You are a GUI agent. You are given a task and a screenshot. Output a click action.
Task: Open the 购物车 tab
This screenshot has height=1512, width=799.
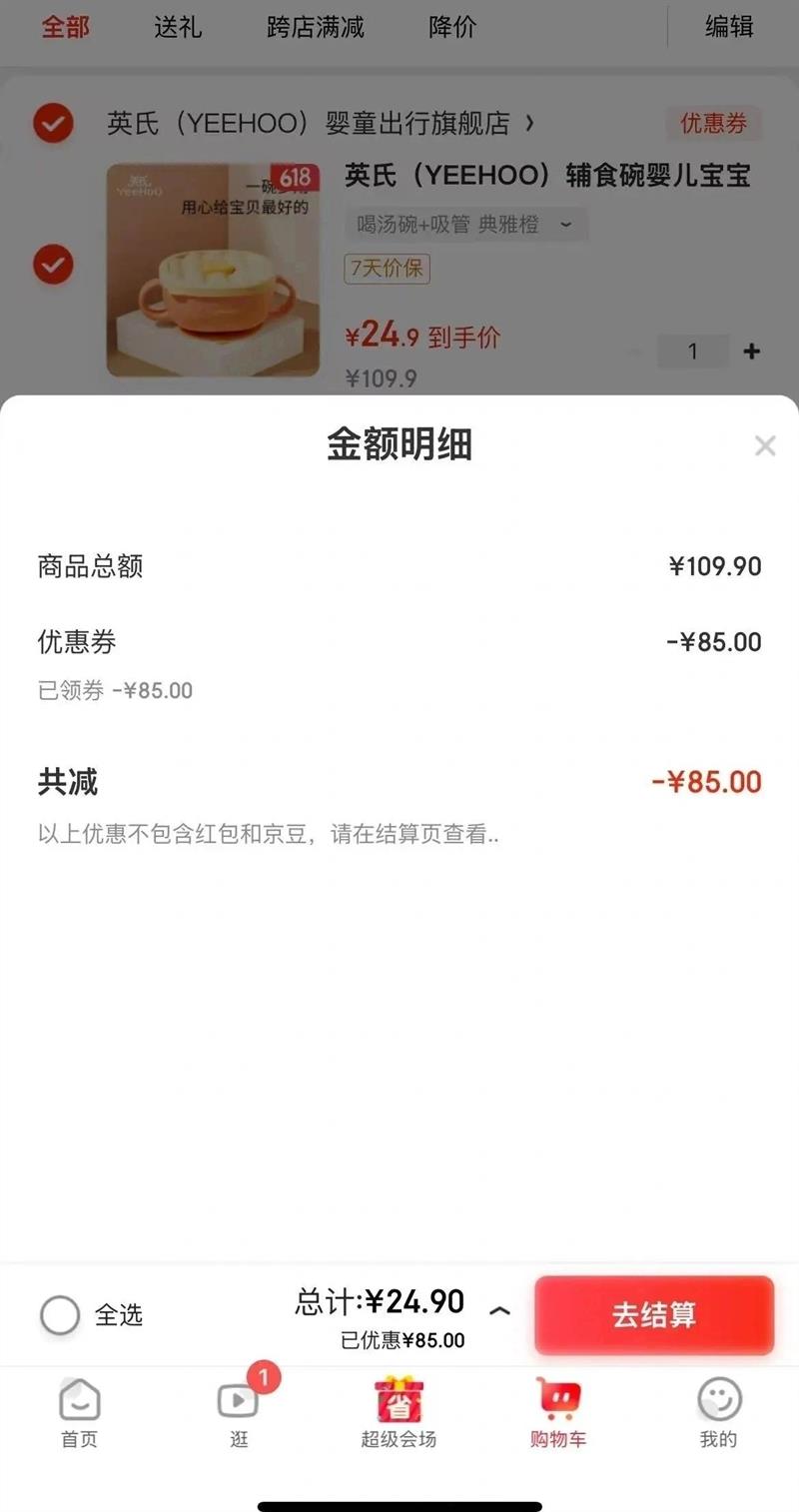coord(558,1413)
